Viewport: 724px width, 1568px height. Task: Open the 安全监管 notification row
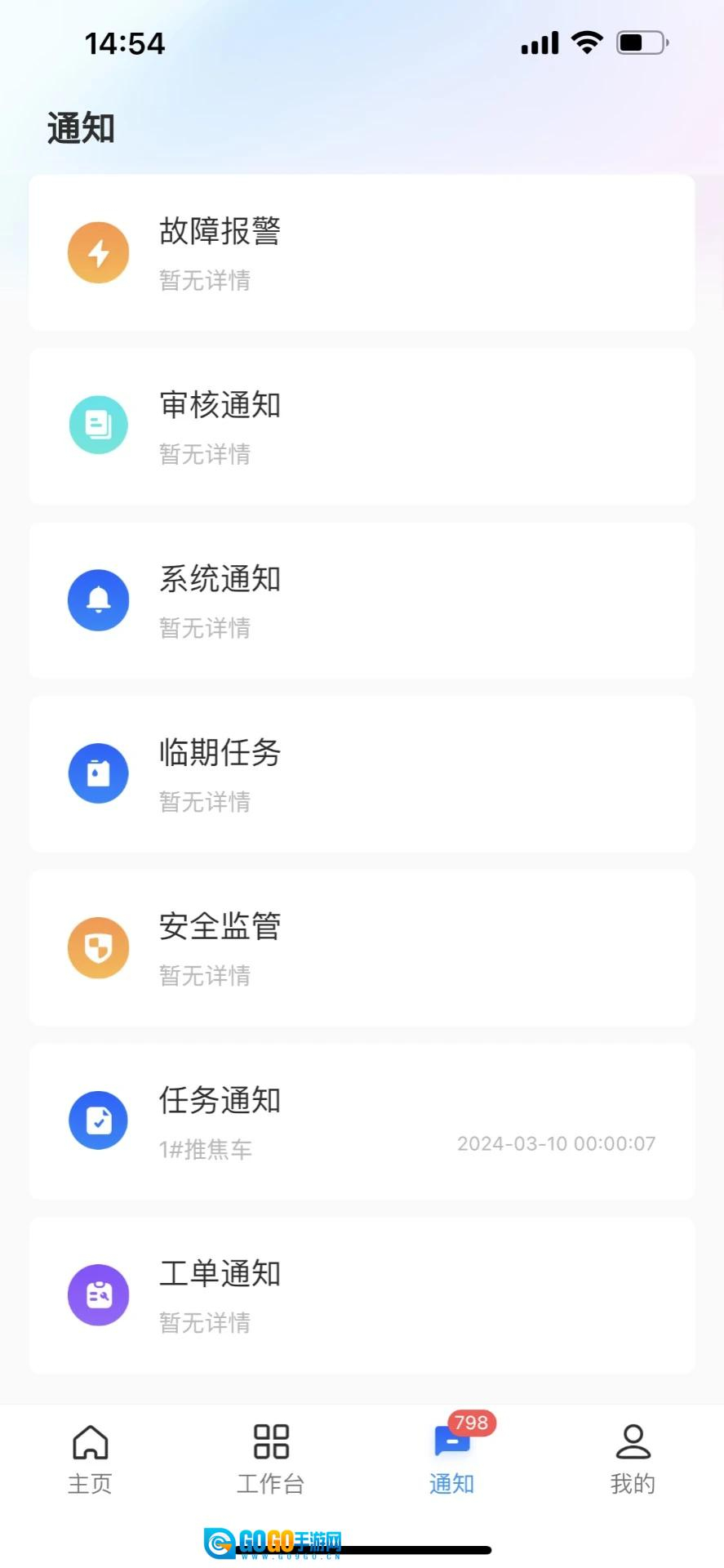coord(362,947)
